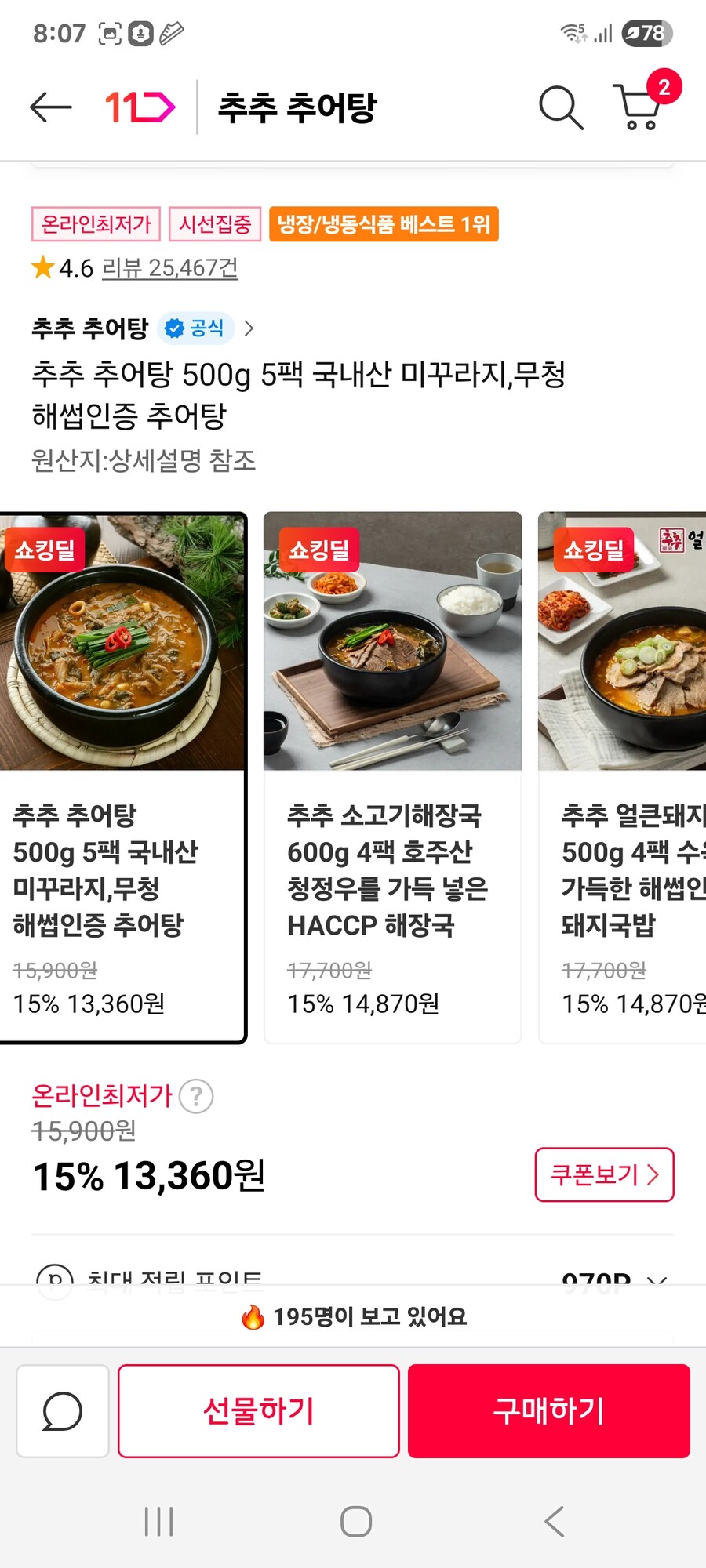The width and height of the screenshot is (706, 1568).
Task: Tap the back arrow to go back
Action: coord(48,107)
